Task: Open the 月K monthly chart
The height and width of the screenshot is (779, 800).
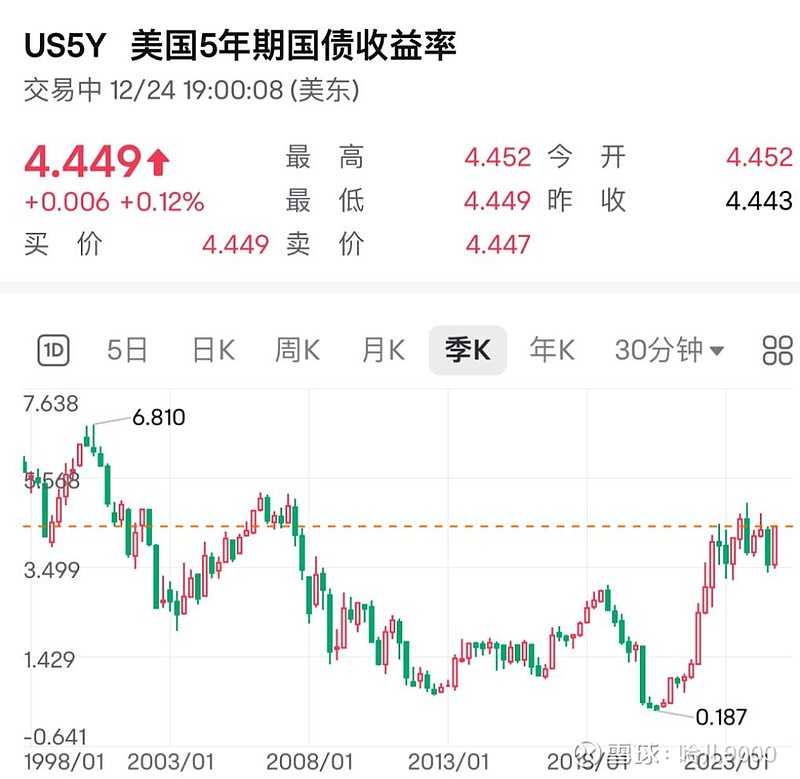Action: [x=383, y=350]
